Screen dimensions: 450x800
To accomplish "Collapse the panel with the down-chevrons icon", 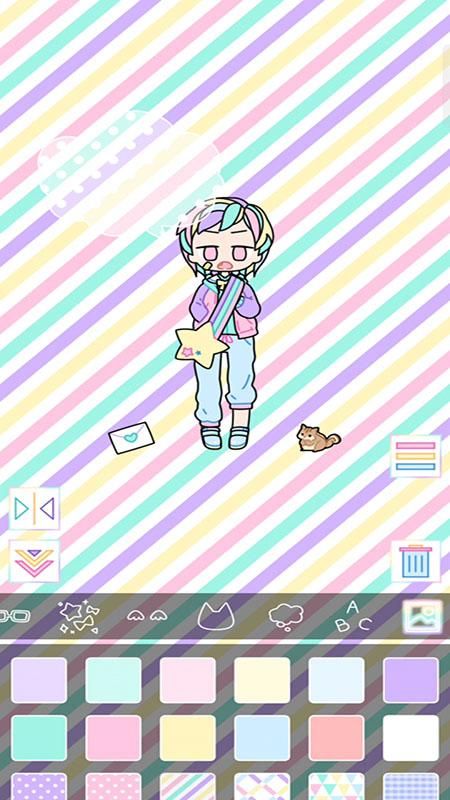I will [x=34, y=561].
